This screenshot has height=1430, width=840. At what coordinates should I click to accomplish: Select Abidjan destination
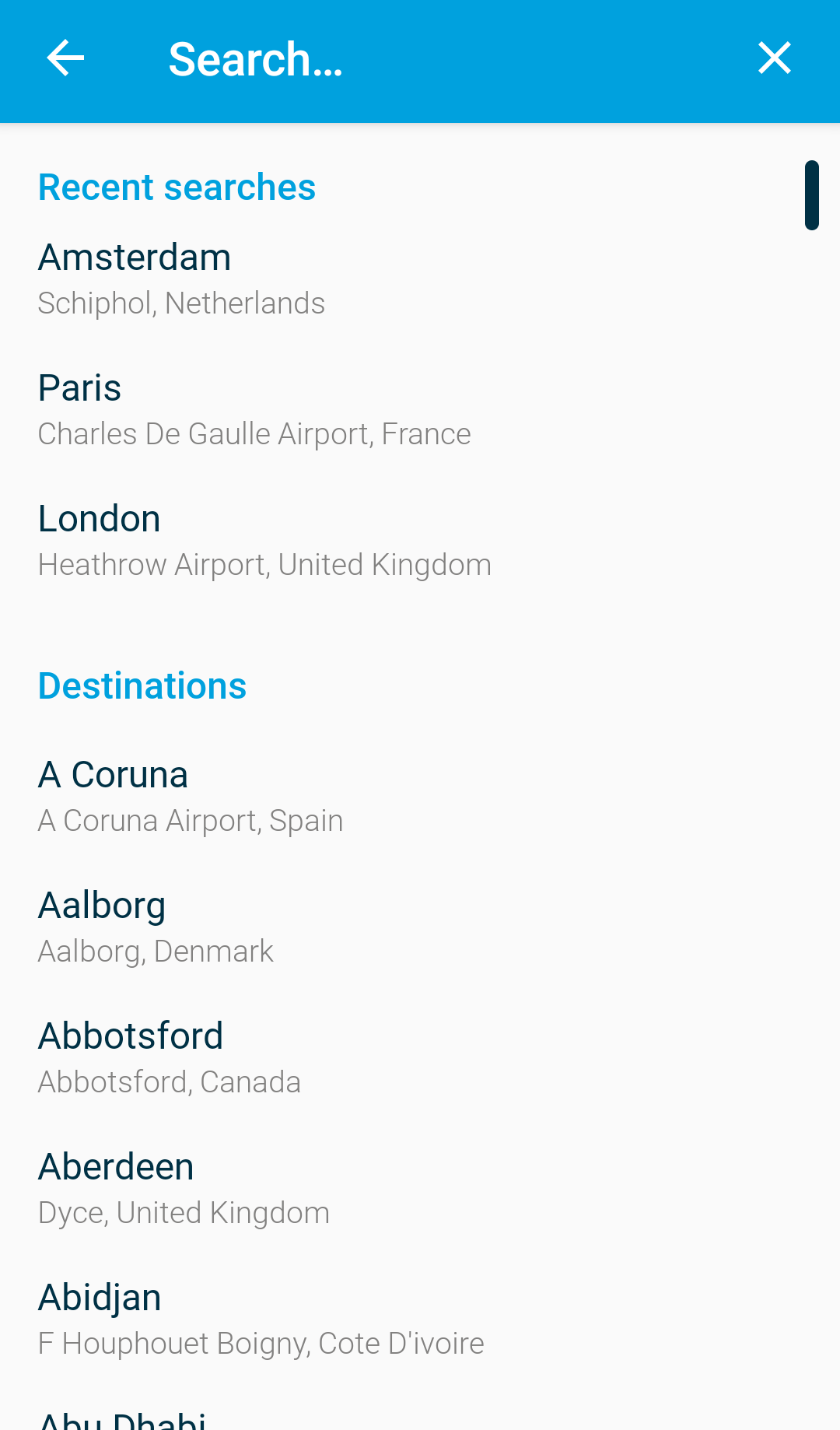(99, 1295)
